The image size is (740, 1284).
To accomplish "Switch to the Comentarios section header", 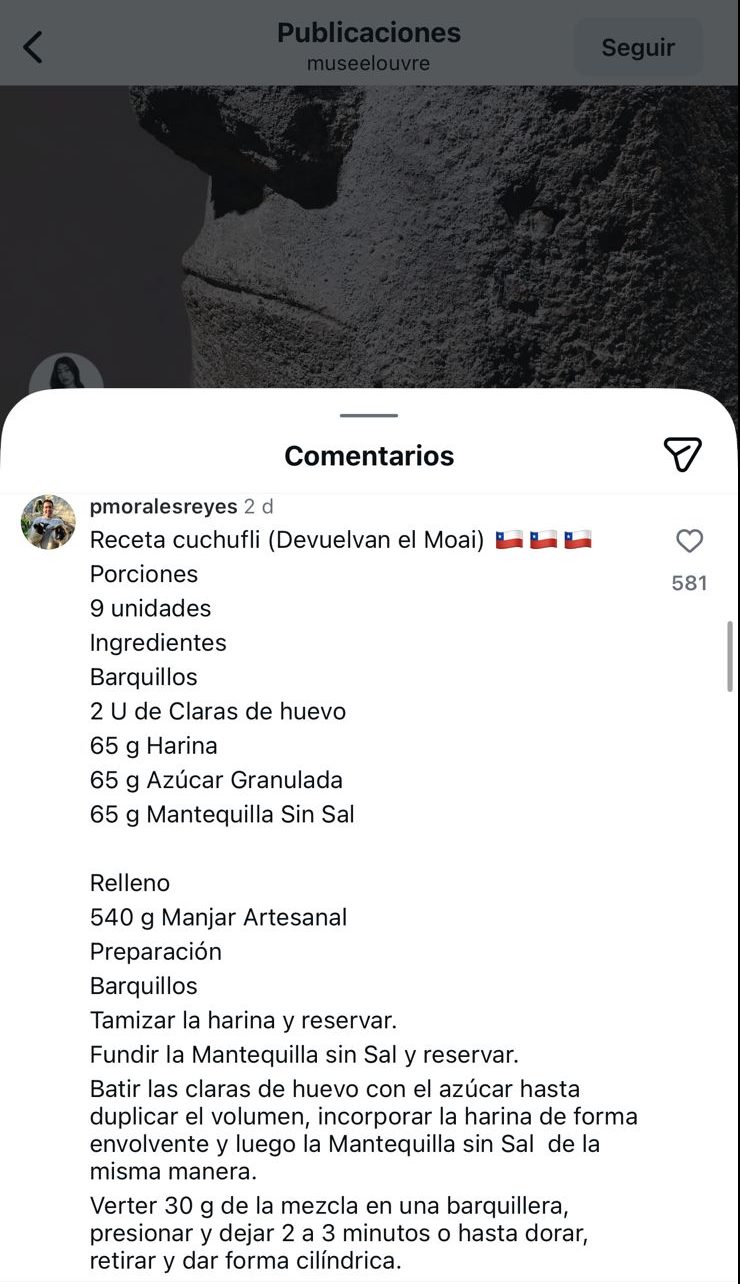I will point(369,456).
